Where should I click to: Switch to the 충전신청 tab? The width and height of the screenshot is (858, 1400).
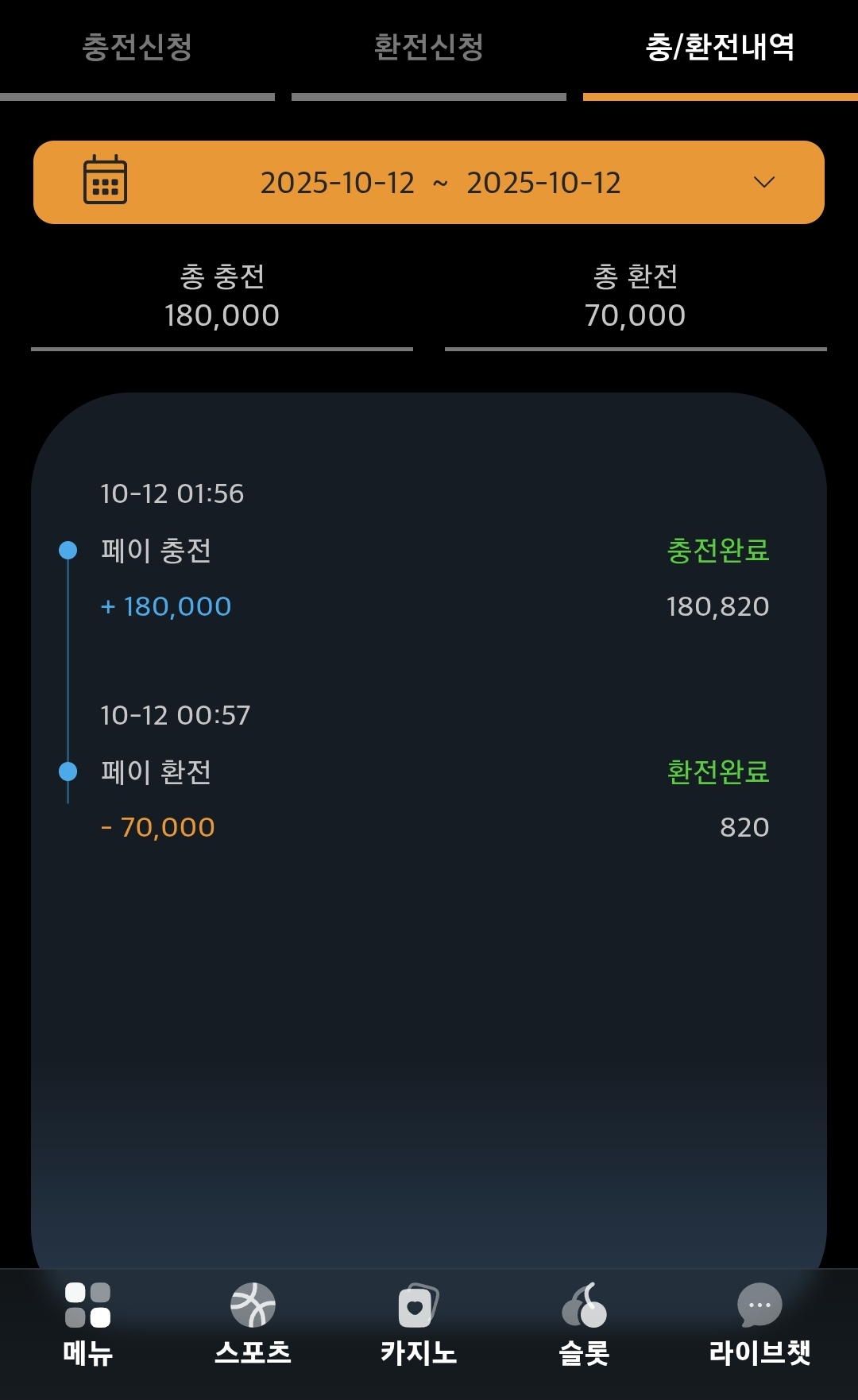tap(137, 48)
